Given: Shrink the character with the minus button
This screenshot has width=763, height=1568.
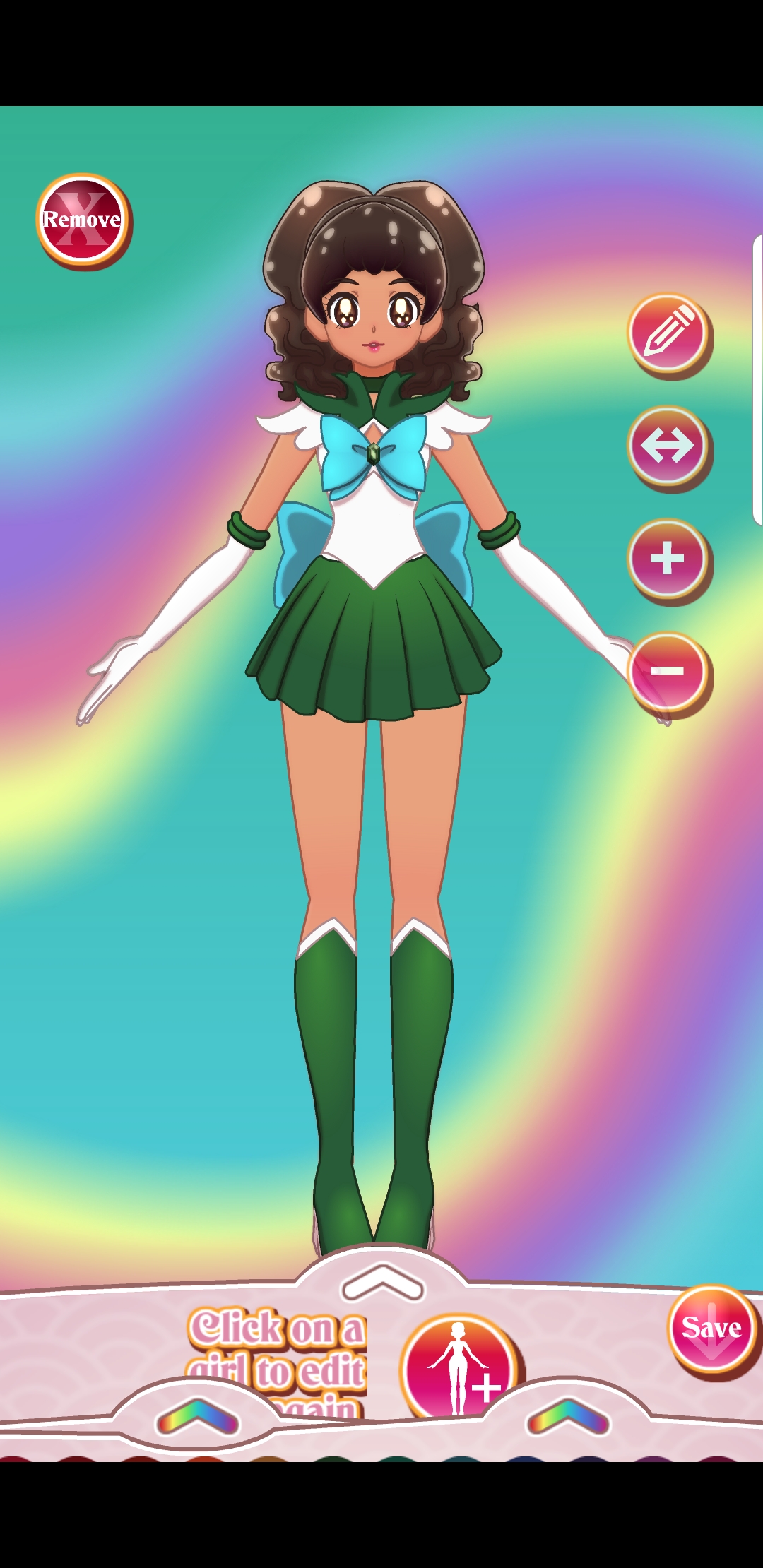Looking at the screenshot, I should click(x=668, y=672).
